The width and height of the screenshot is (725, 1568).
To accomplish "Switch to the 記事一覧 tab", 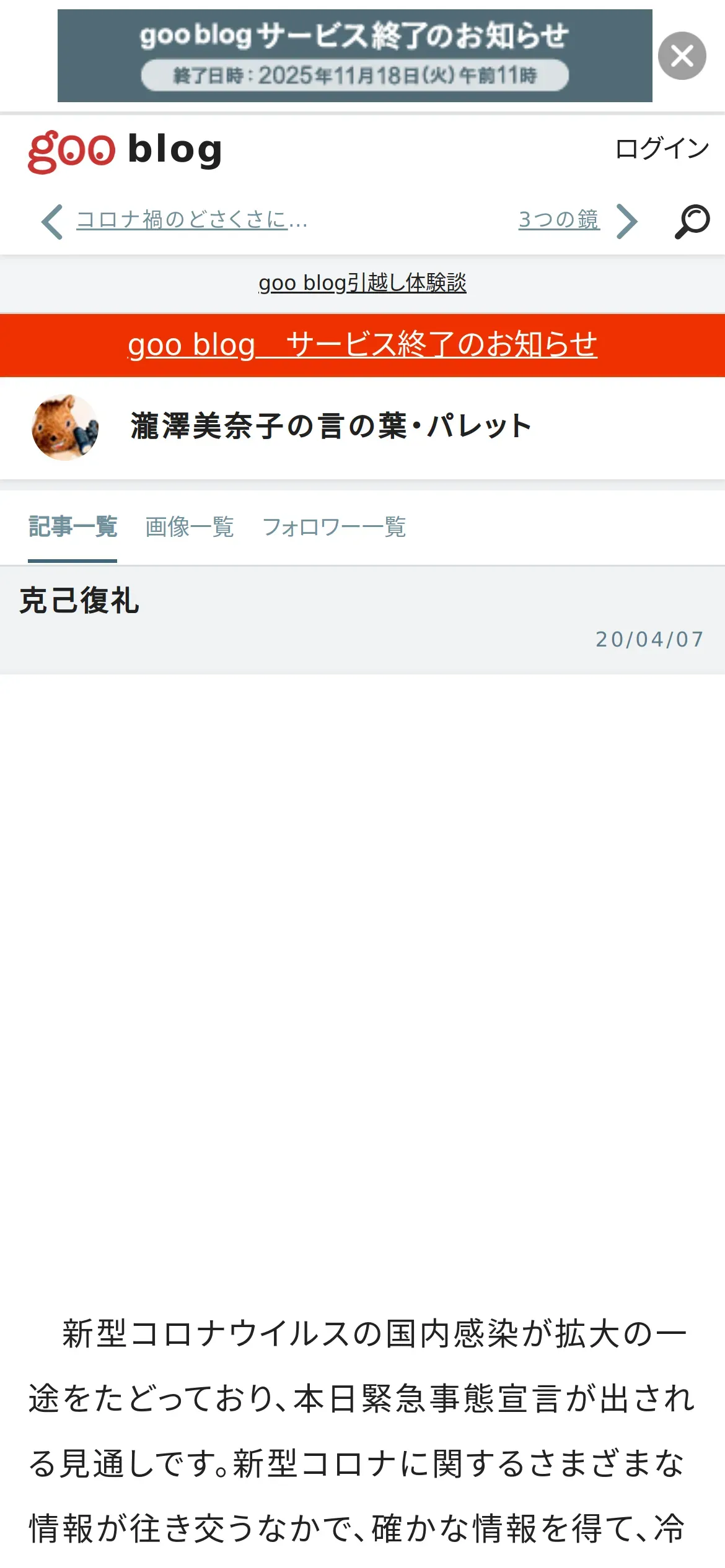I will pos(72,527).
